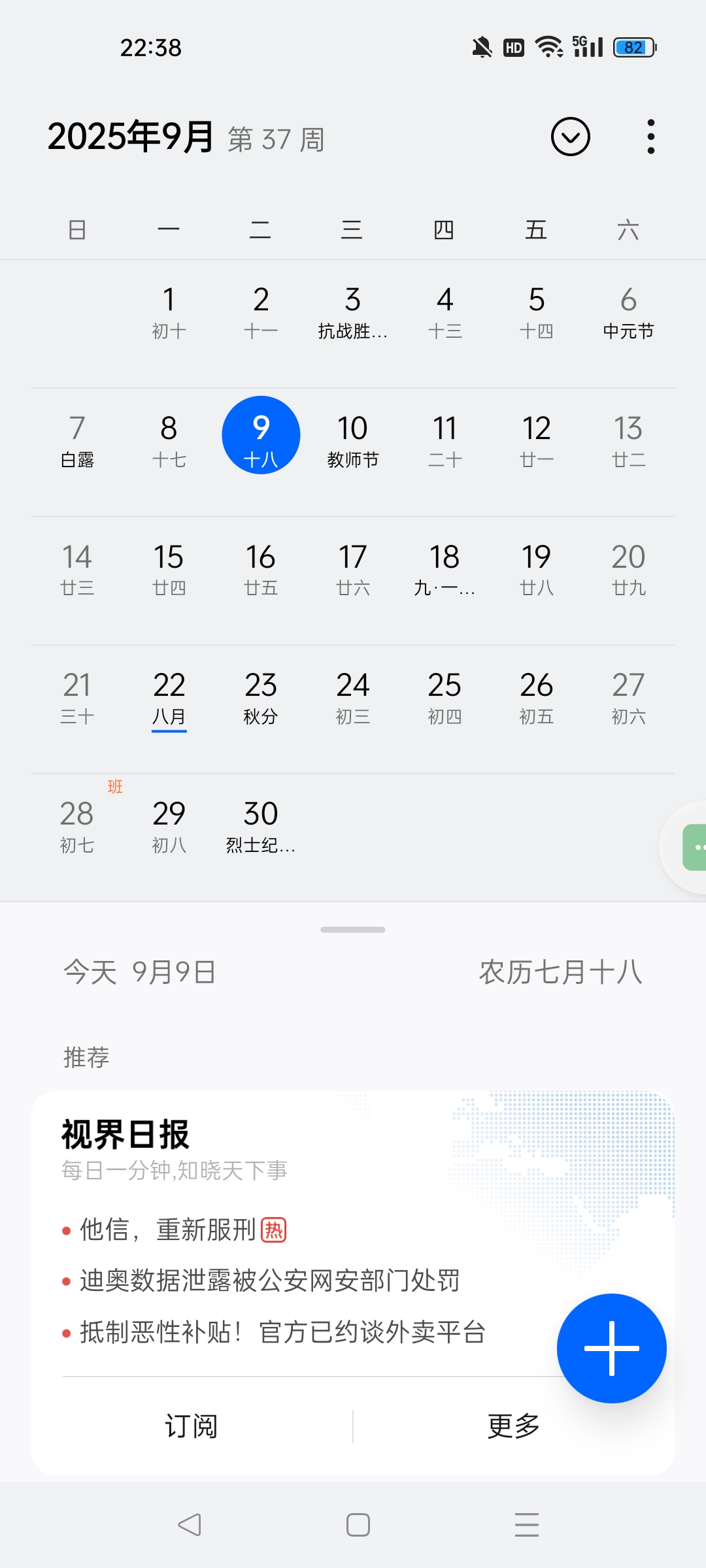Open news 迪奥数据泄露被公安网安部门处罚
Screen dimensions: 706x1568
click(269, 1281)
